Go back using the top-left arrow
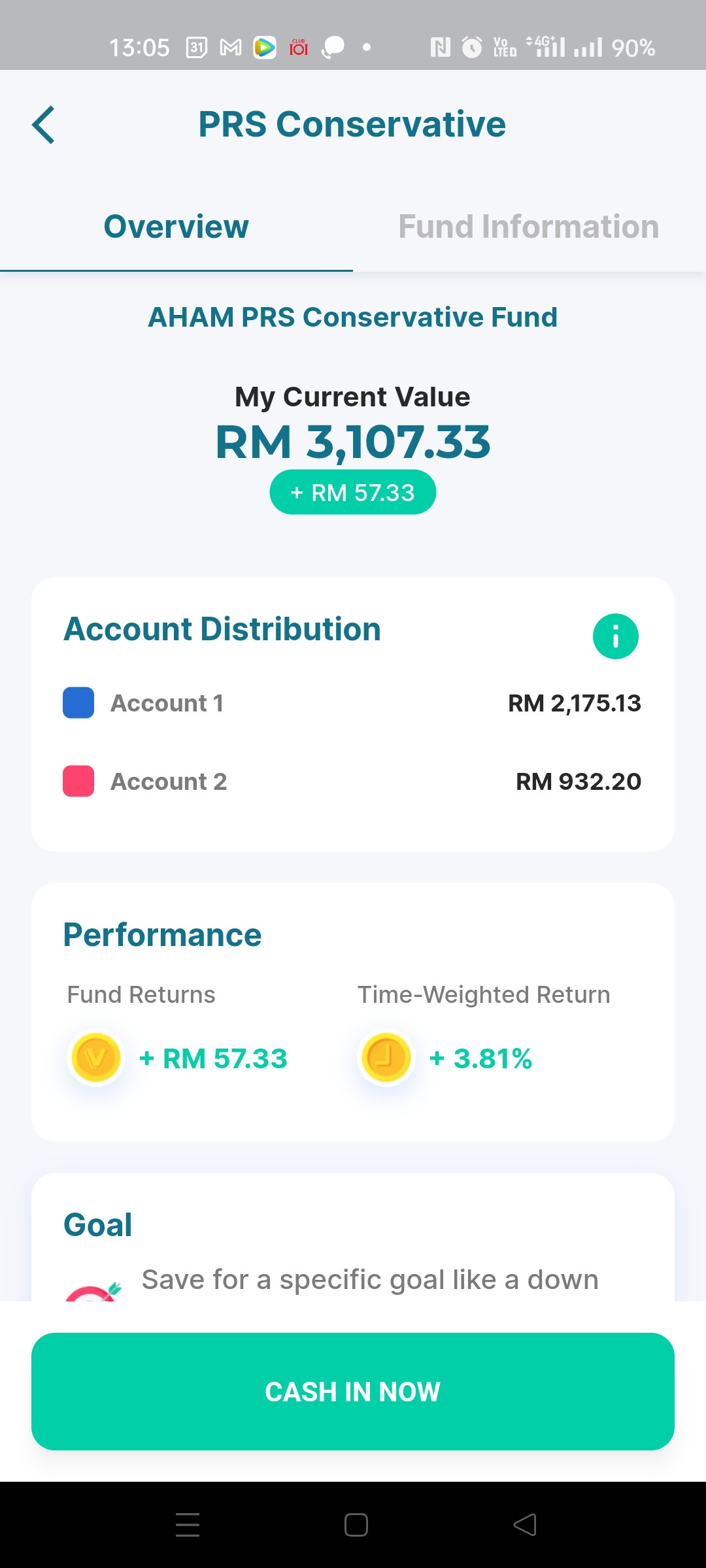 pos(43,125)
